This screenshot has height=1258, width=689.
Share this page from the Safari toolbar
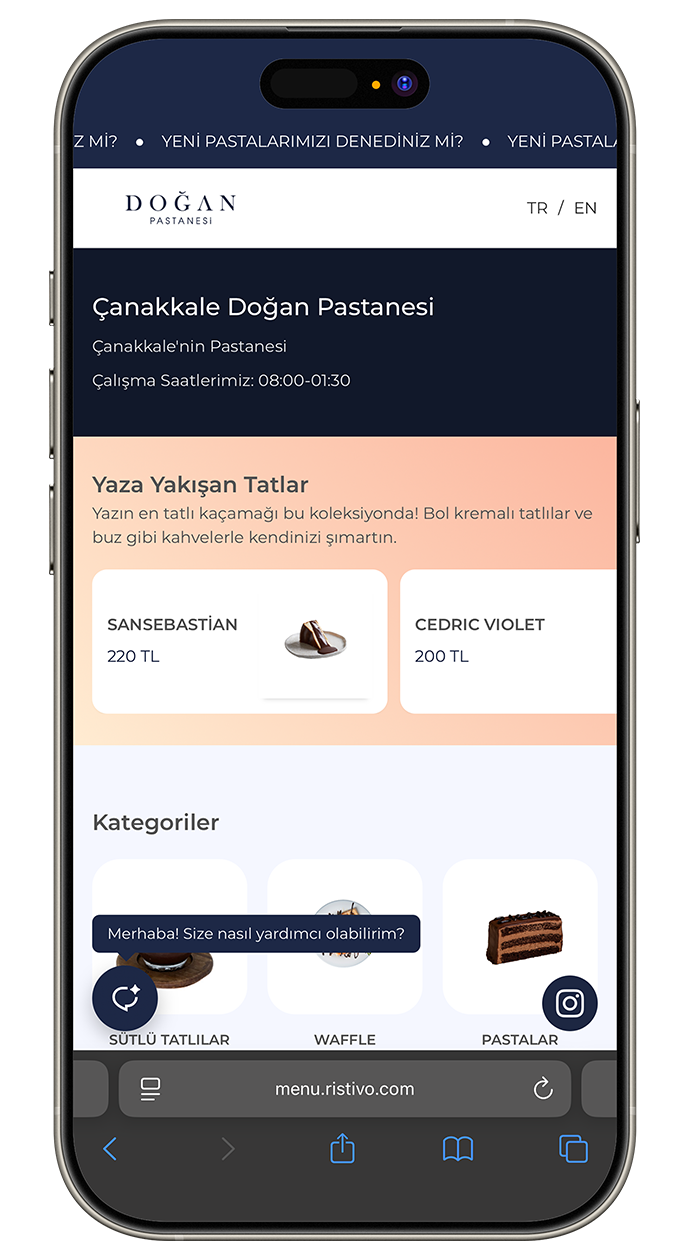342,1148
